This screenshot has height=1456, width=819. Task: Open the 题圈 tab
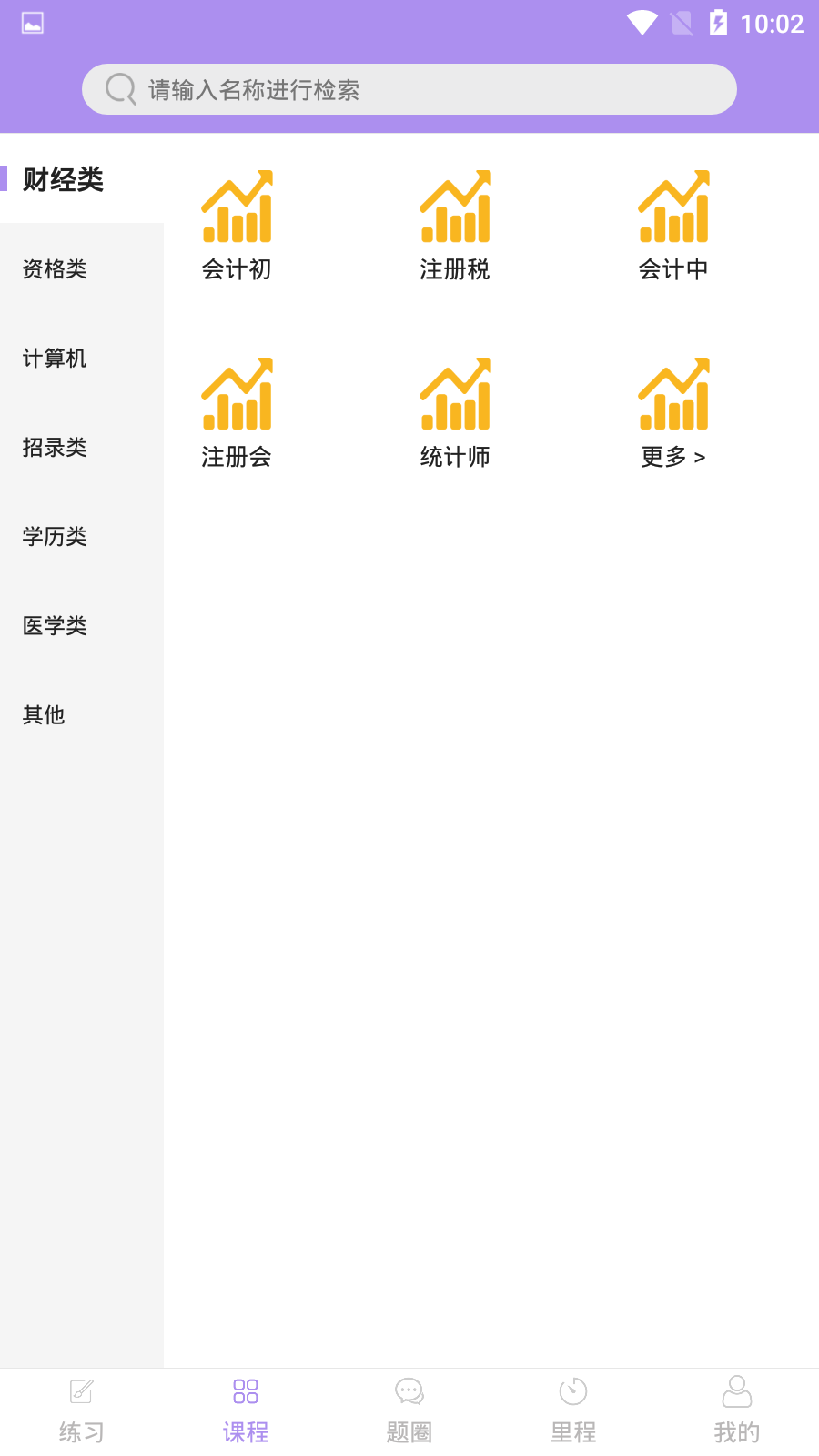pos(409,1411)
